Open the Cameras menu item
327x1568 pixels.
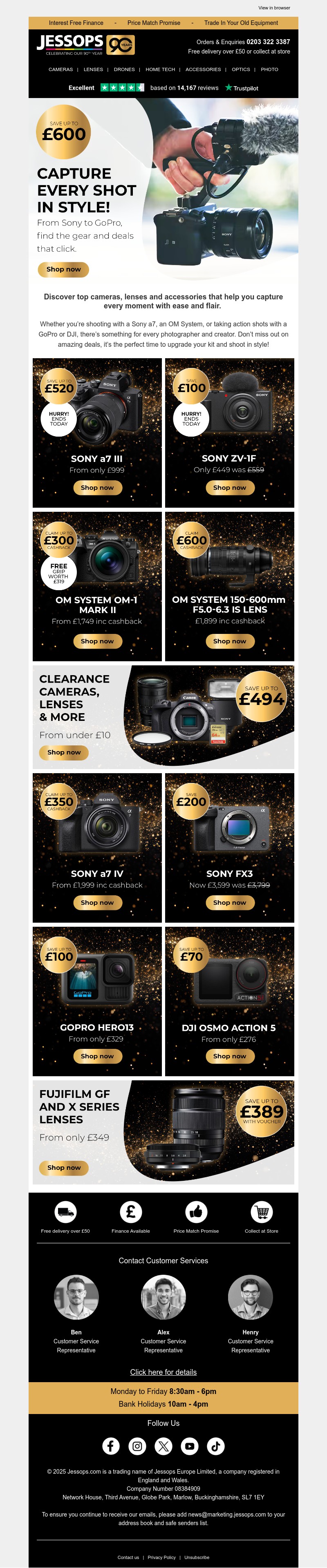click(x=60, y=69)
